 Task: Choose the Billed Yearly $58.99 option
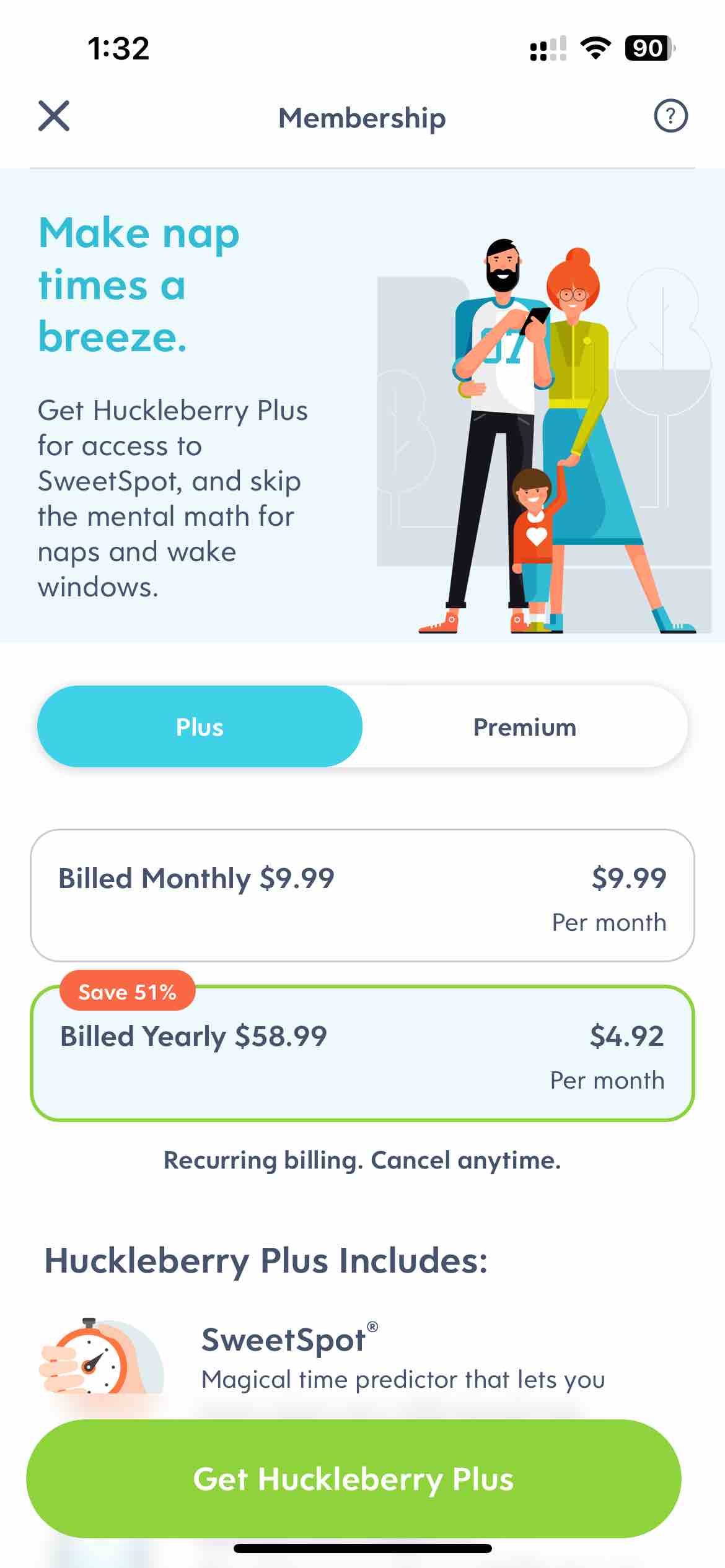click(x=362, y=1054)
